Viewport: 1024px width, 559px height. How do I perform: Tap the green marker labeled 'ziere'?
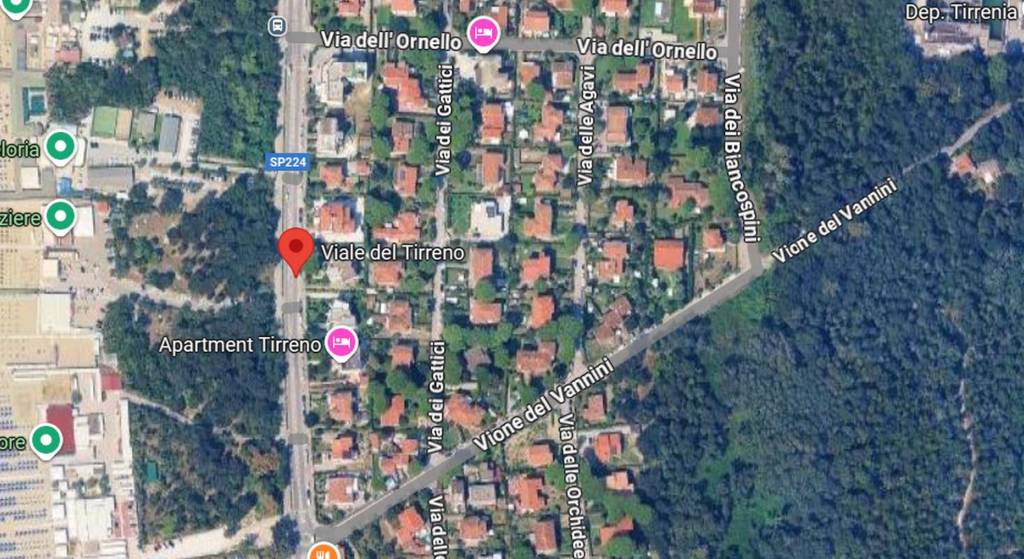click(60, 216)
